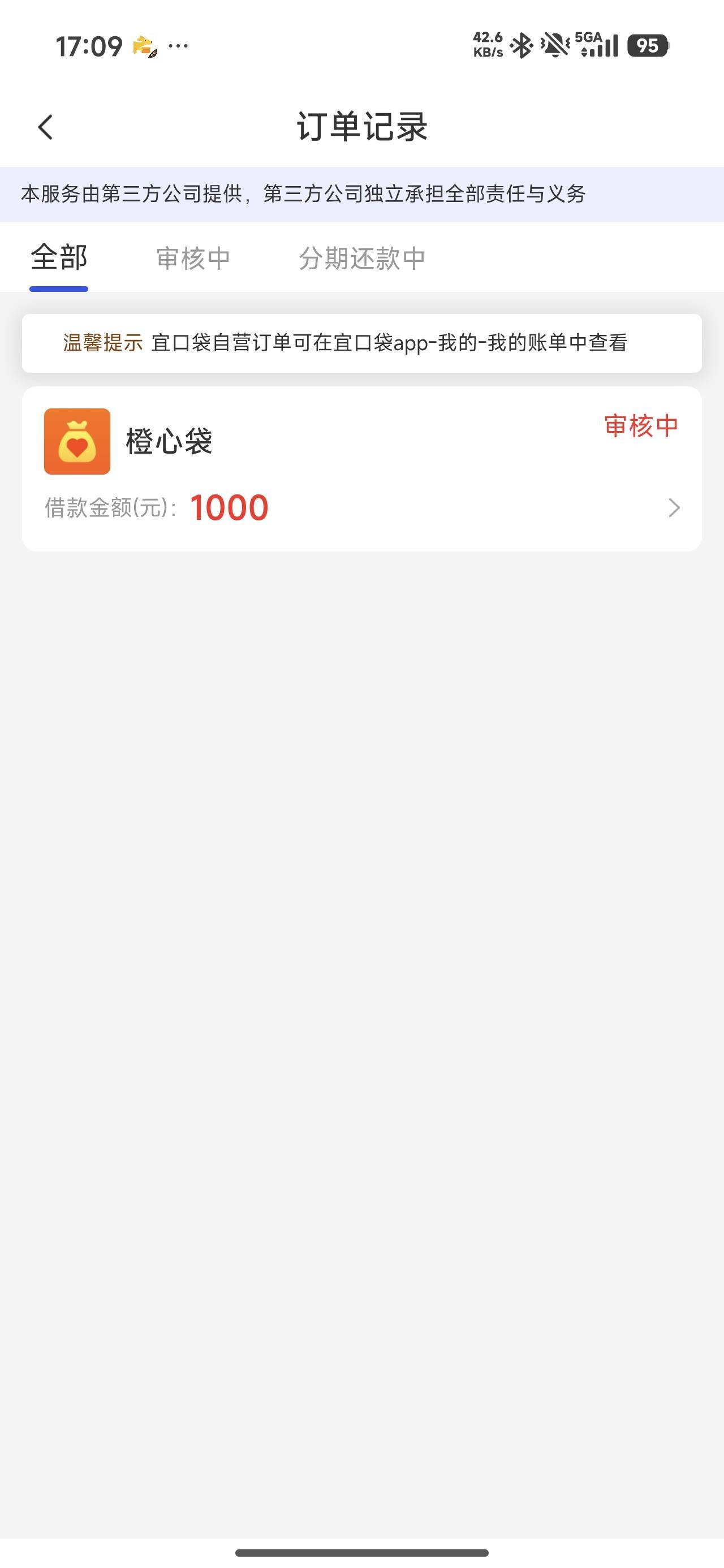Switch to the 分期还款中 tab

click(361, 259)
